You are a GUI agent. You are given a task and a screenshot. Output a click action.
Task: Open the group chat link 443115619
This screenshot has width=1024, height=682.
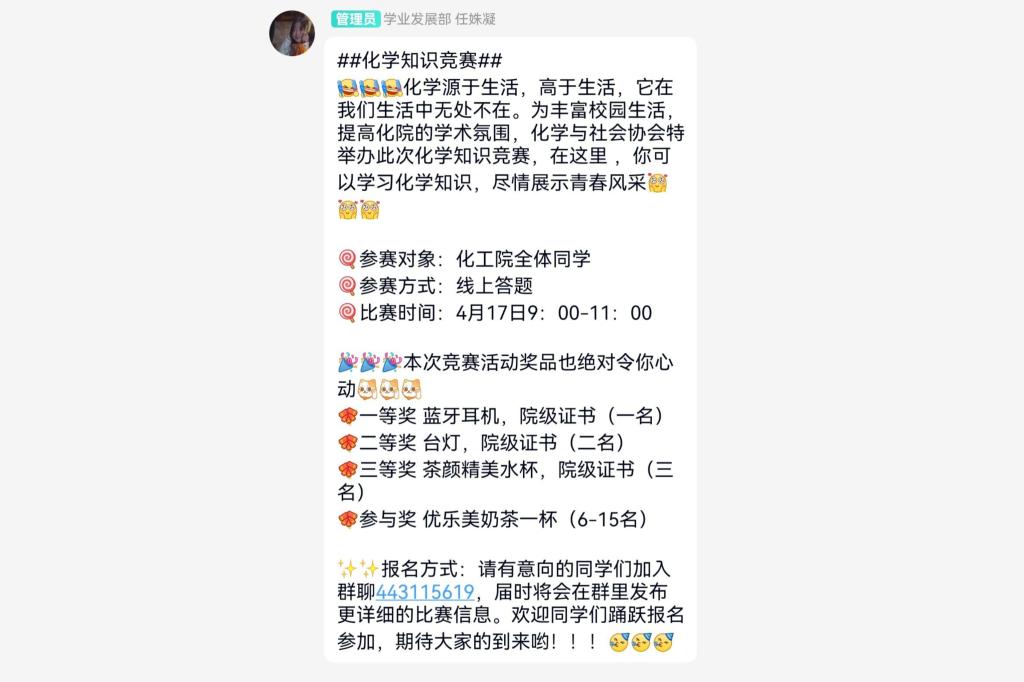tap(425, 592)
